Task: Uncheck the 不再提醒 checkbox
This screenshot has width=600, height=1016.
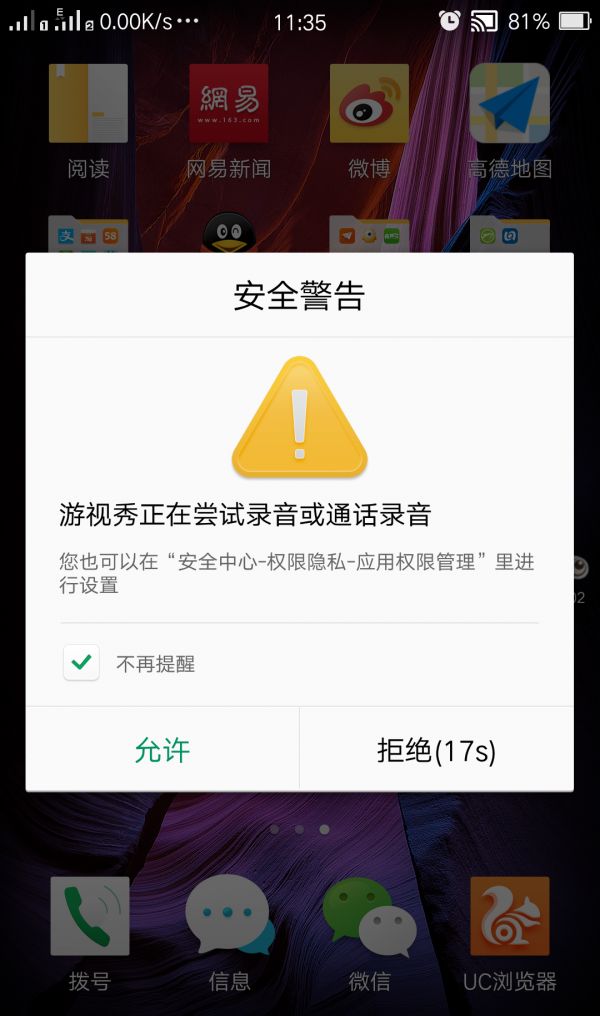Action: (81, 662)
